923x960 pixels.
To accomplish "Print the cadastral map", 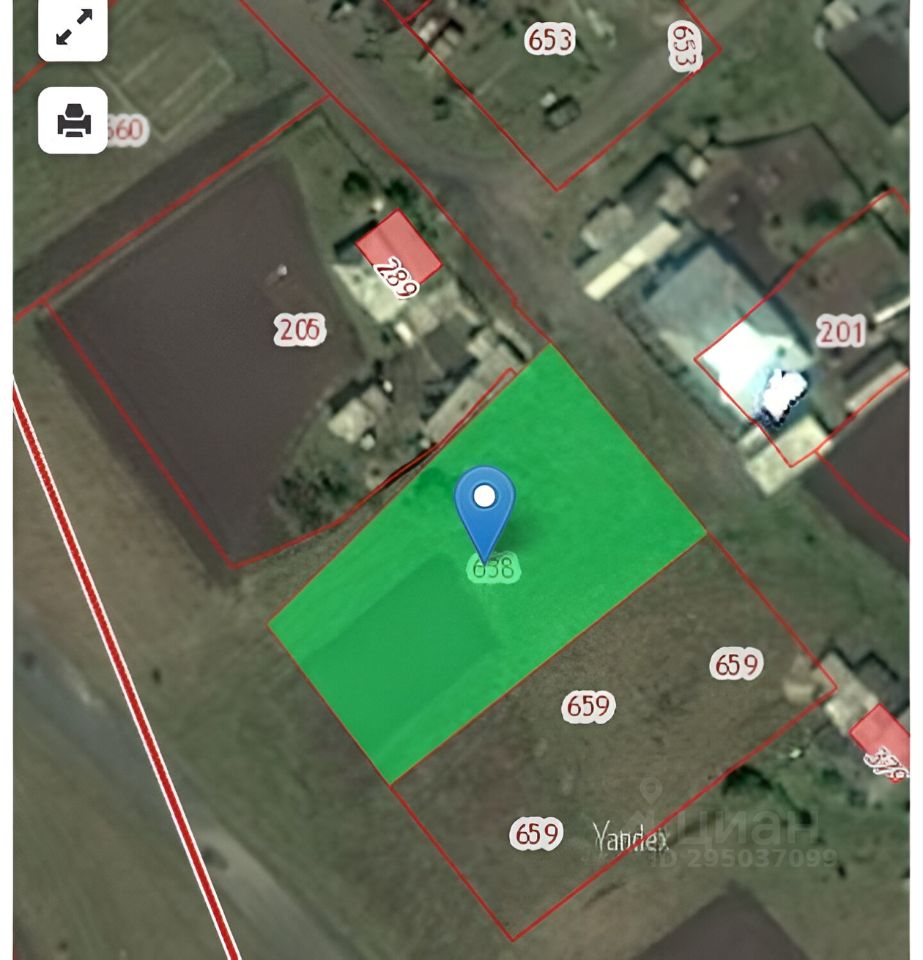I will (x=73, y=120).
